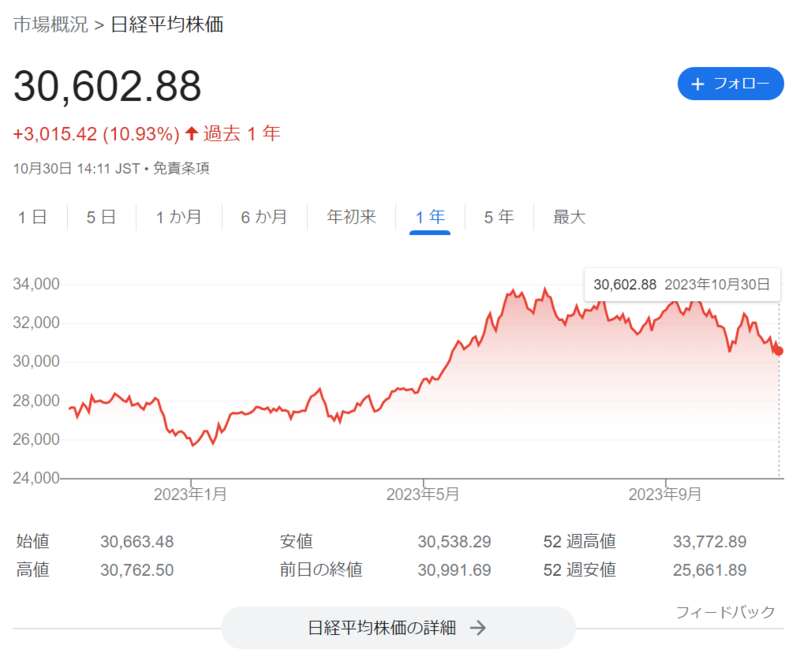Send feedback via フィードバック
The image size is (800, 657).
(x=725, y=611)
